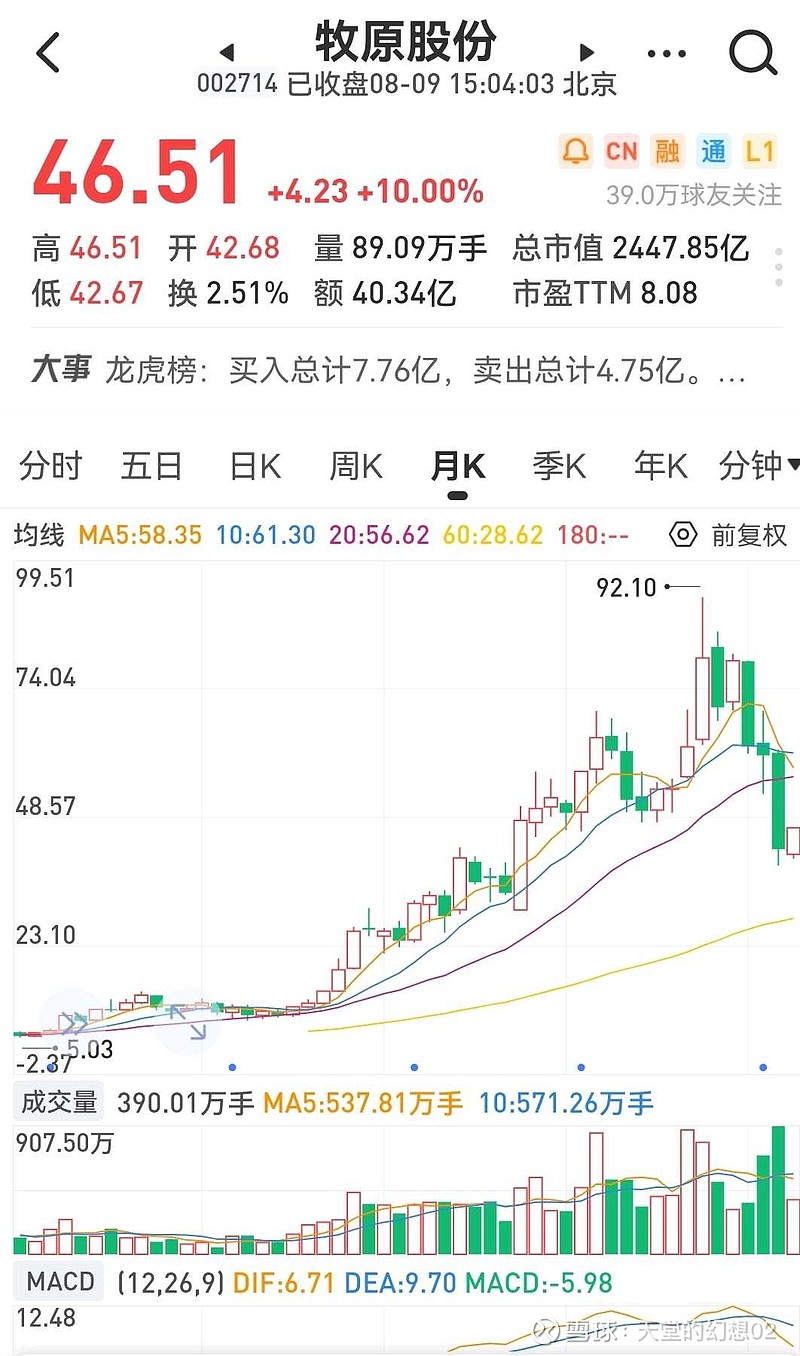
Task: Go back using the top-left arrow
Action: [48, 52]
